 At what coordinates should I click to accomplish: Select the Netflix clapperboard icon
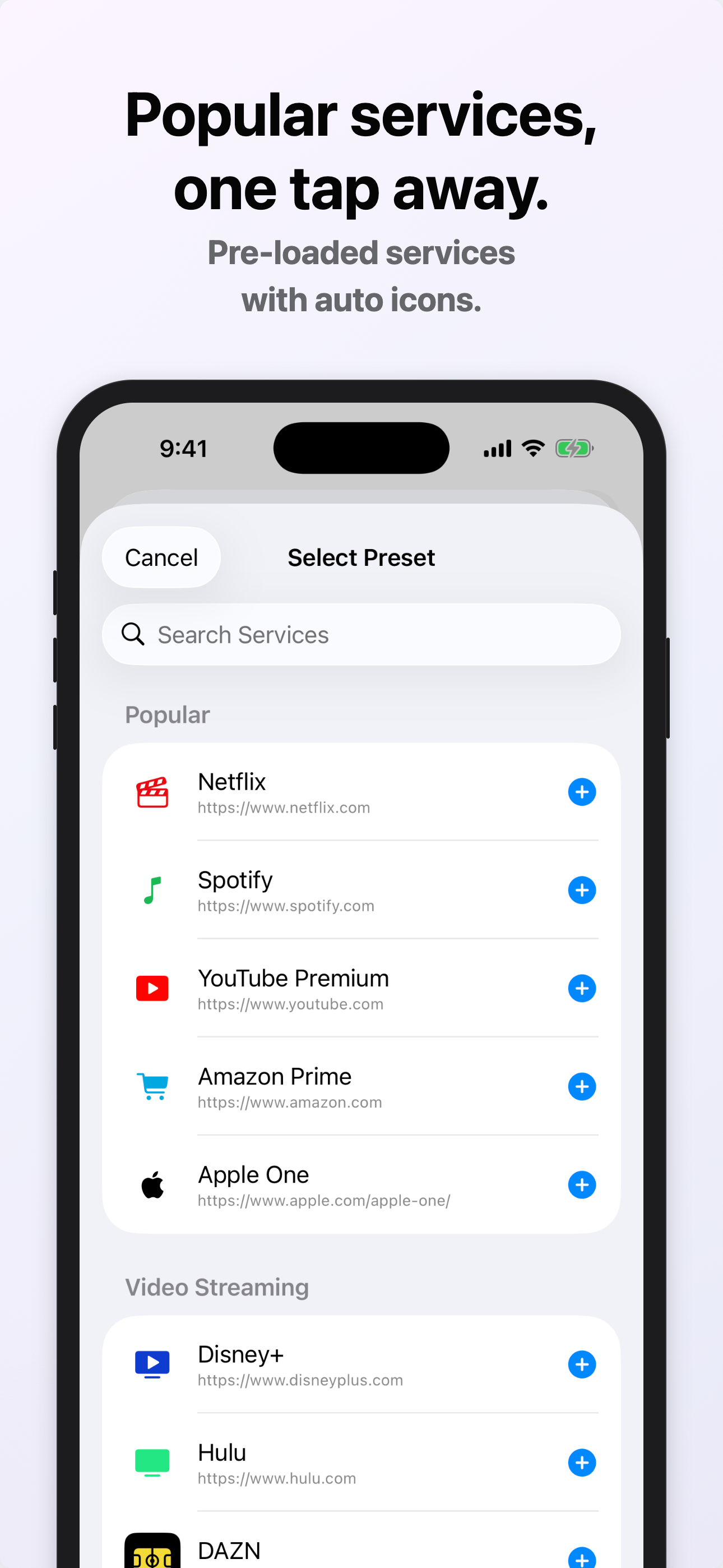click(152, 792)
